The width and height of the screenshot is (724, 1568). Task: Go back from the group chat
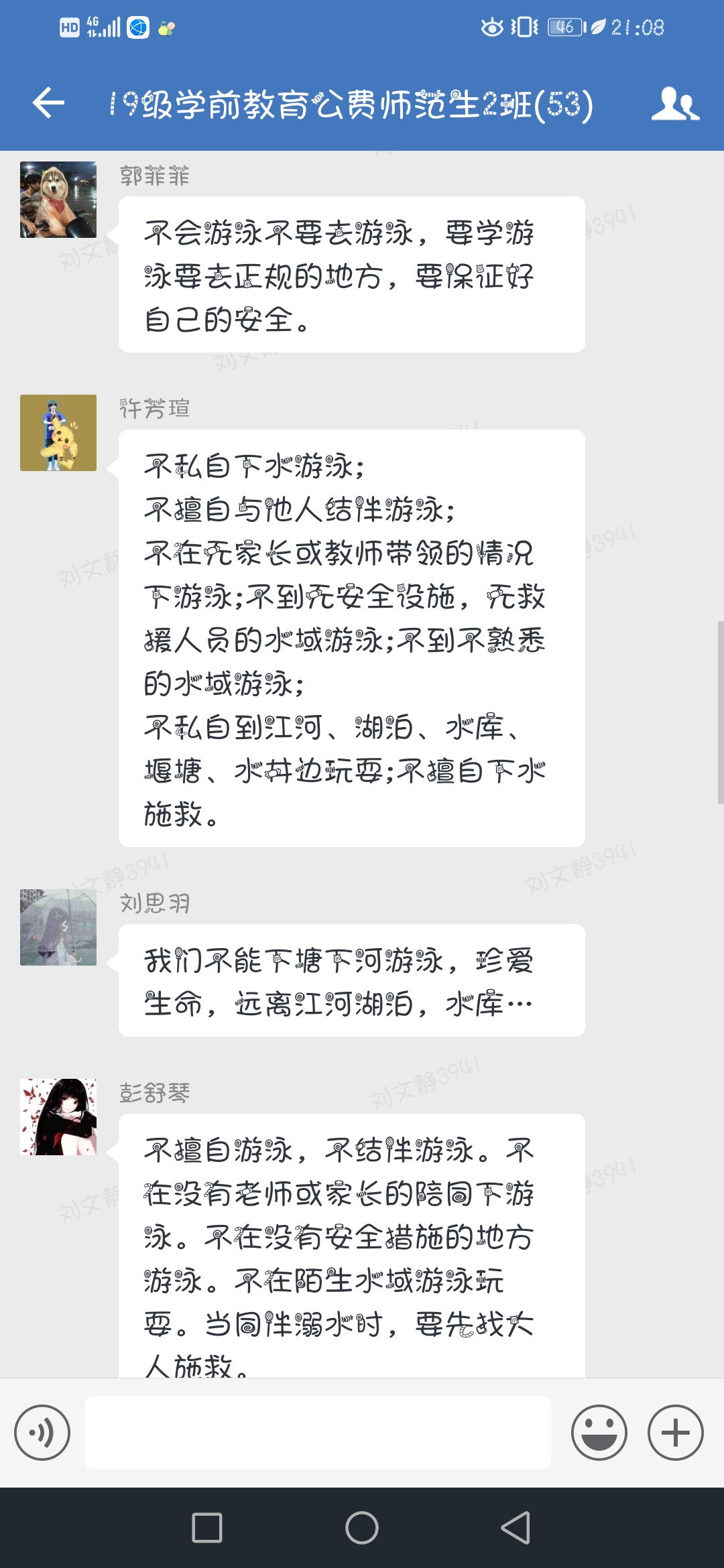coord(48,104)
